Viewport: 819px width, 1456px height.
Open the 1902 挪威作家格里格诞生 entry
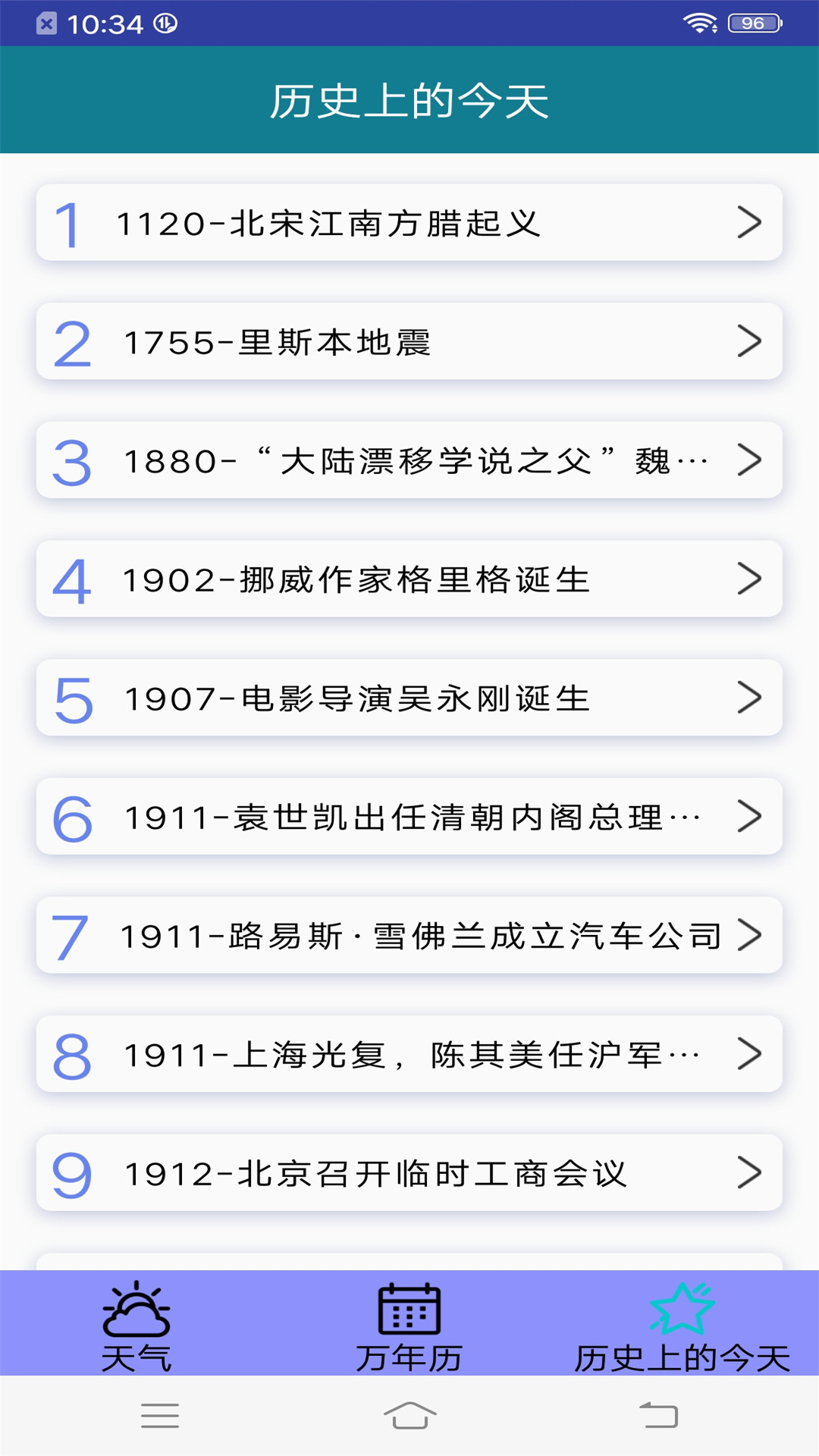click(409, 579)
